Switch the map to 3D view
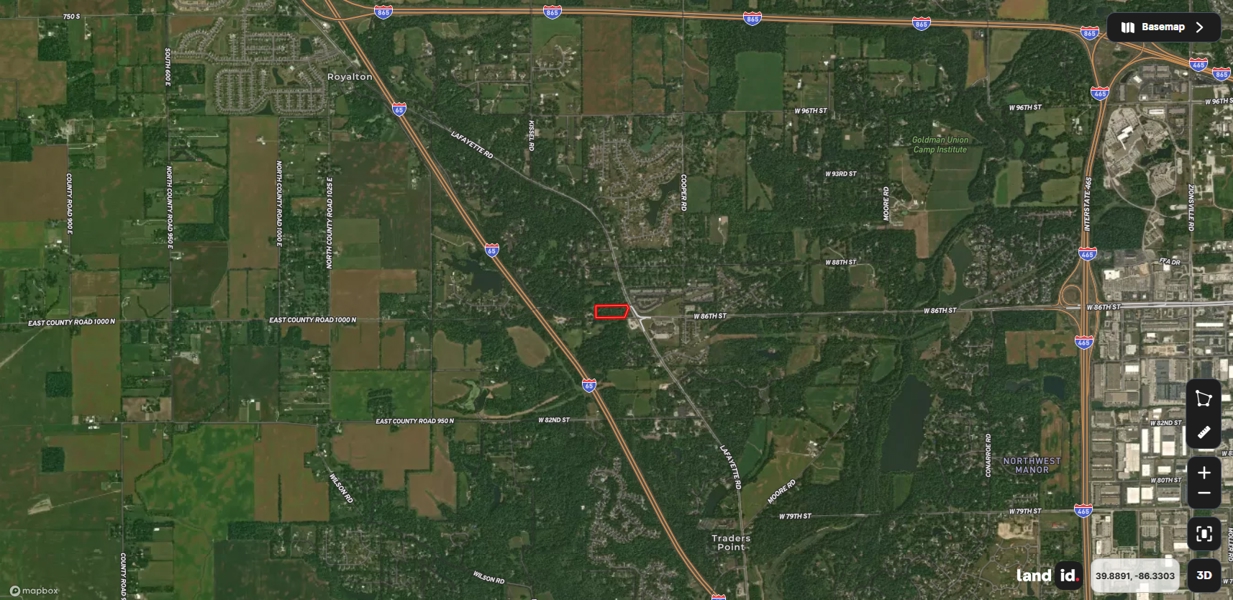Screen dimensions: 1233x600 (1204, 575)
